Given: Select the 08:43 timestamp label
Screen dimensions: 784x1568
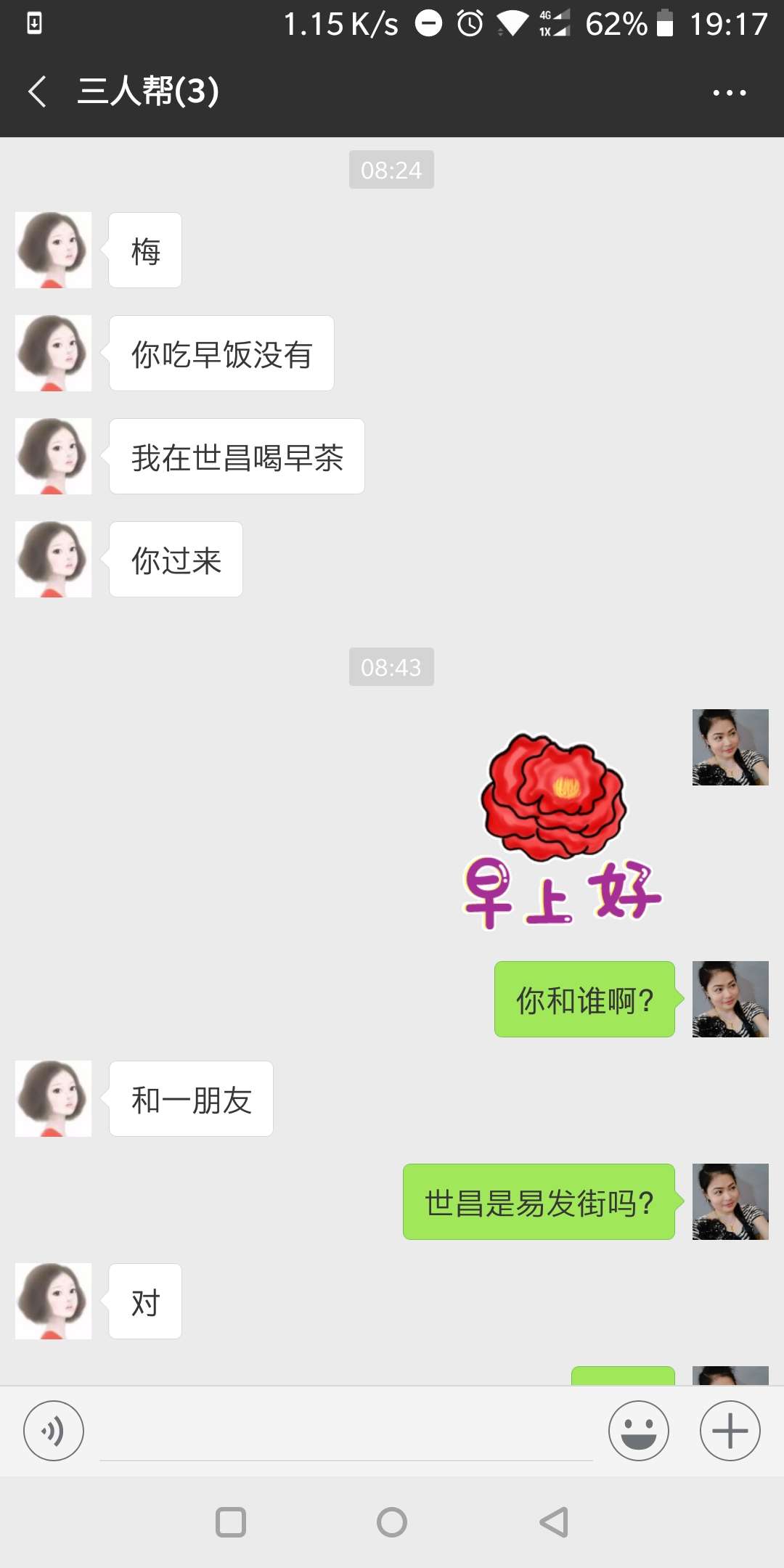Looking at the screenshot, I should (x=391, y=667).
